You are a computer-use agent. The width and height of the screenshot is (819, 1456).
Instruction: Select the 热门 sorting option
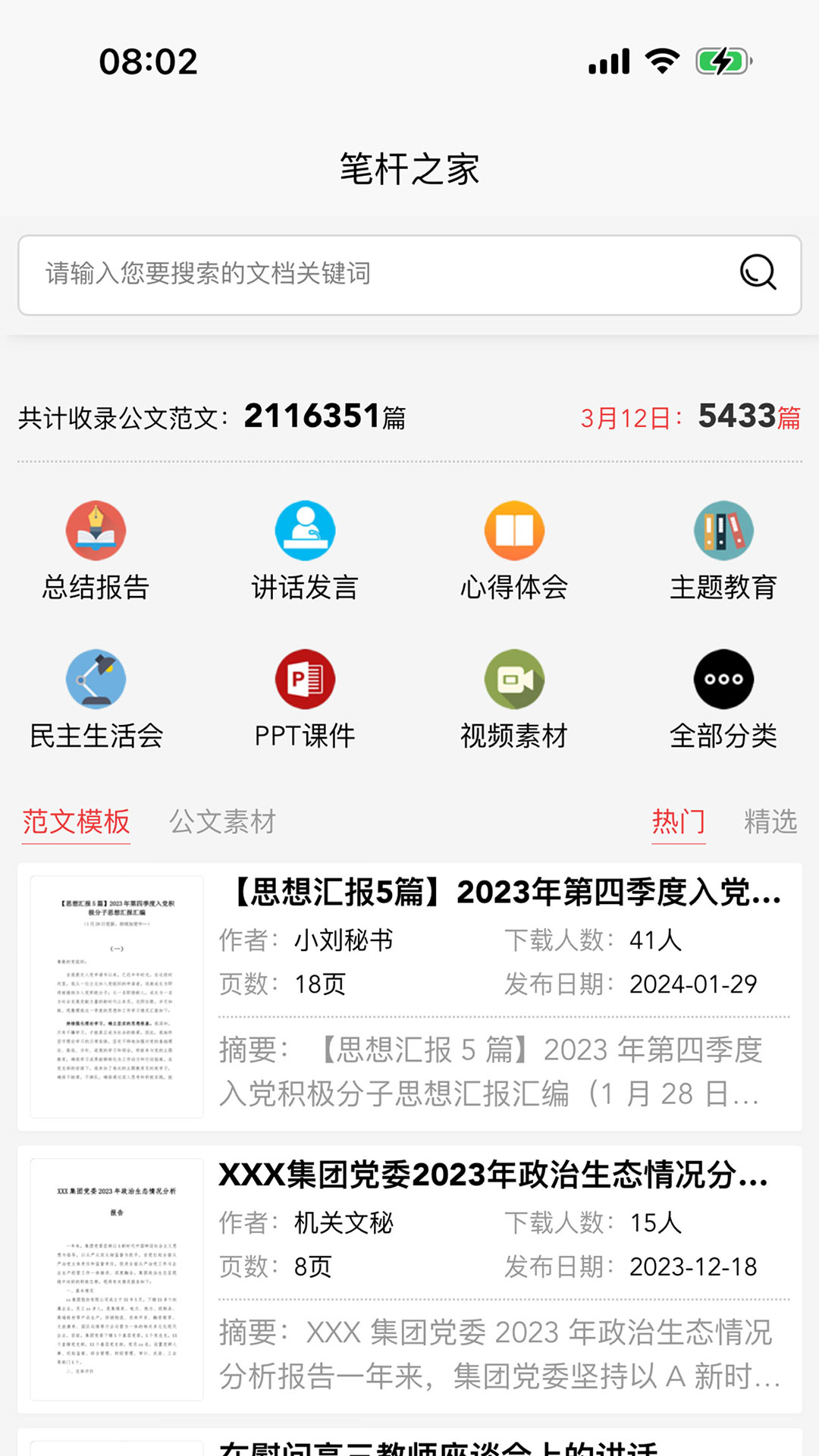tap(679, 822)
